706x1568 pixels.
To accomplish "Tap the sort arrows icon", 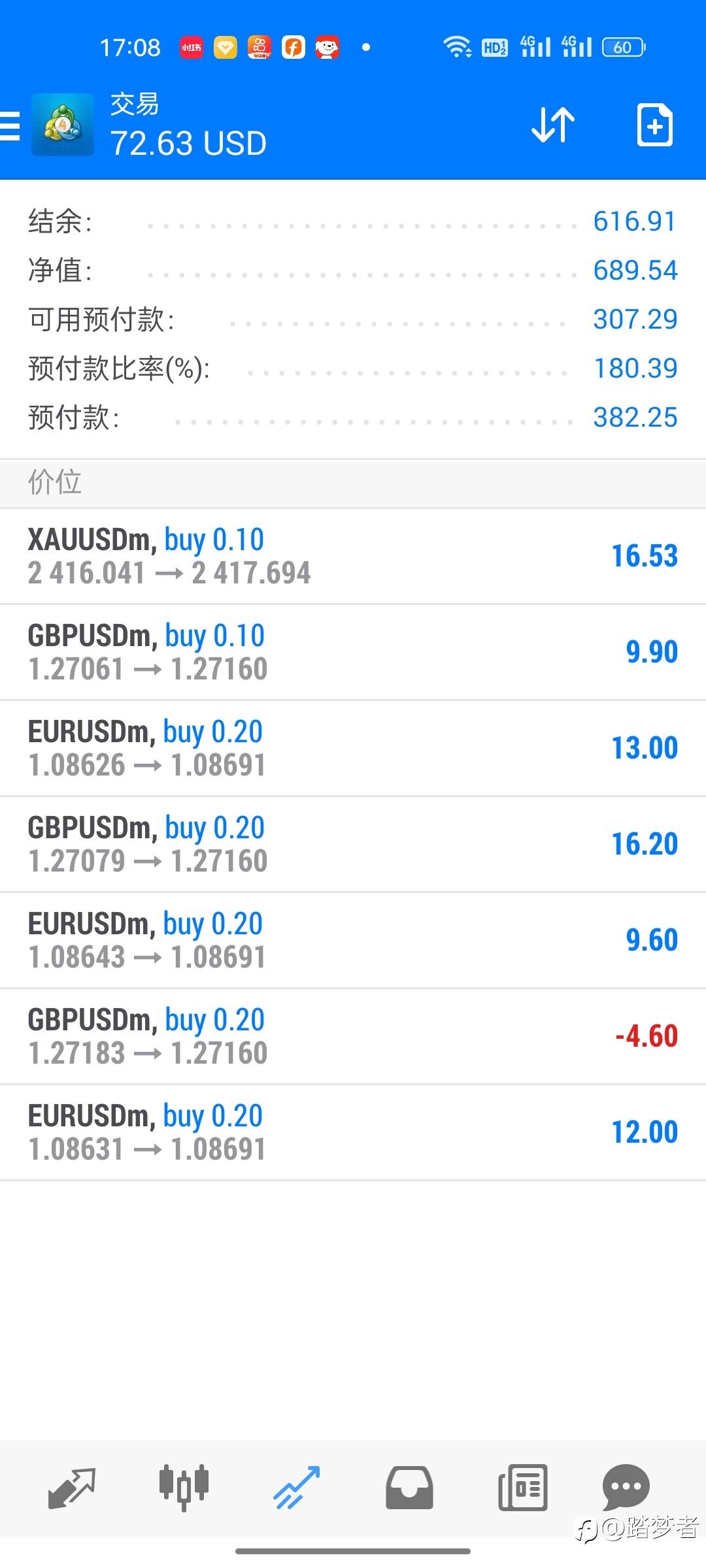I will [553, 124].
